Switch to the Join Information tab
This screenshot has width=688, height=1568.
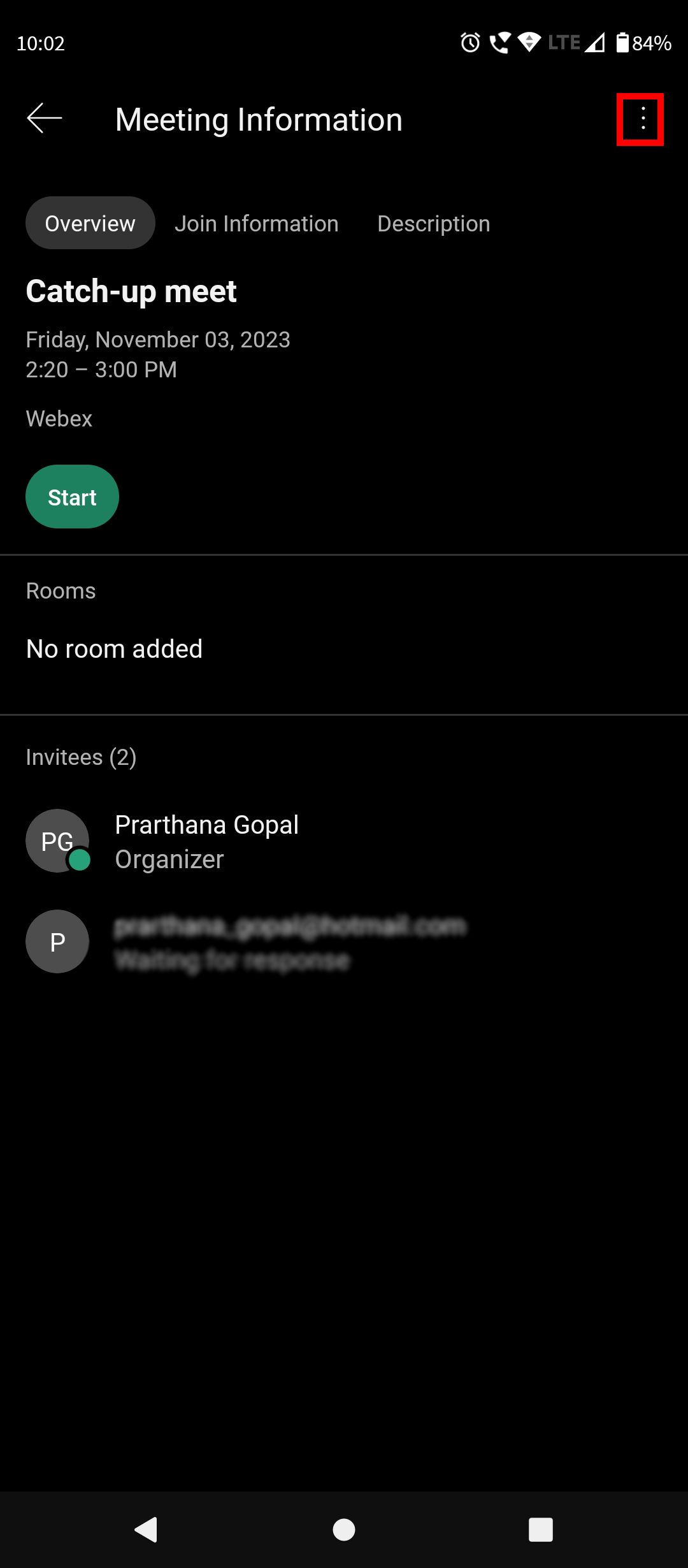coord(256,224)
